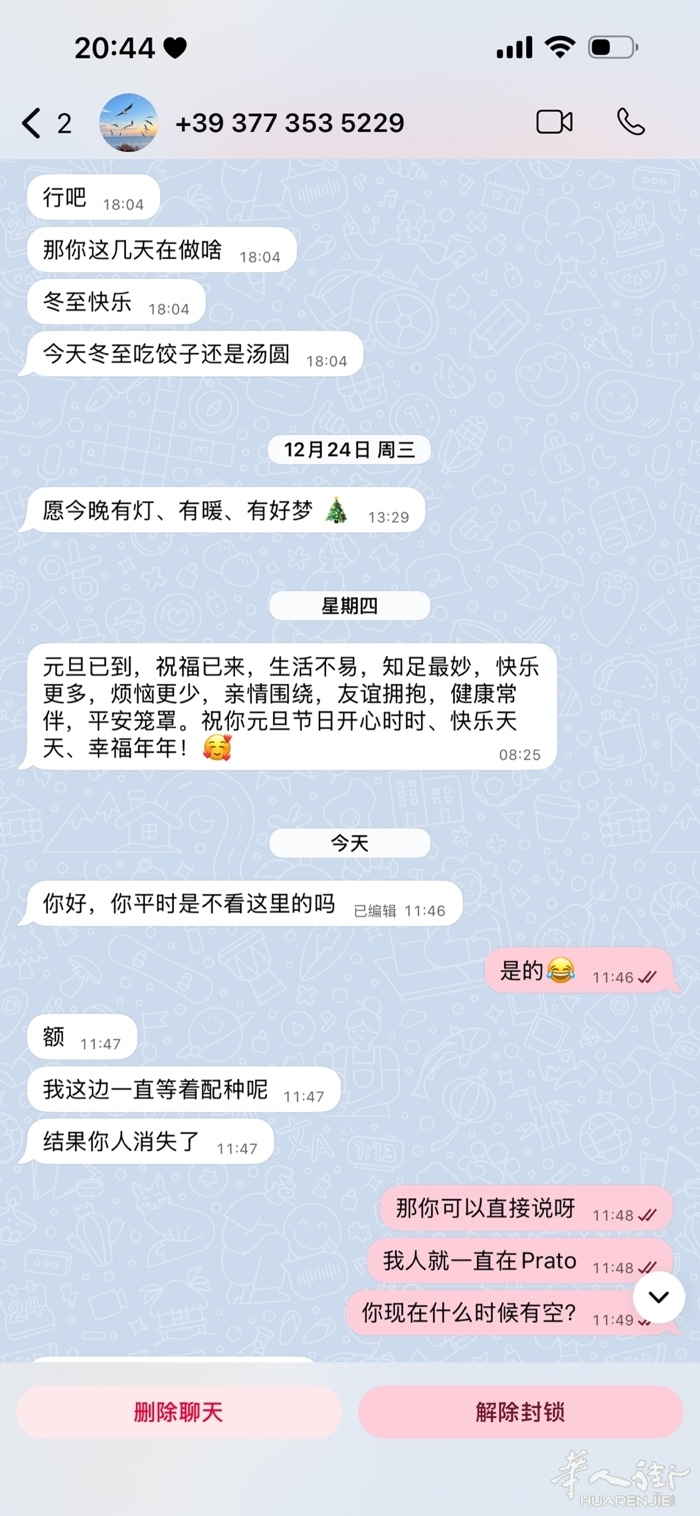
Task: Tap 解除封锁 to unblock the contact
Action: [520, 1412]
